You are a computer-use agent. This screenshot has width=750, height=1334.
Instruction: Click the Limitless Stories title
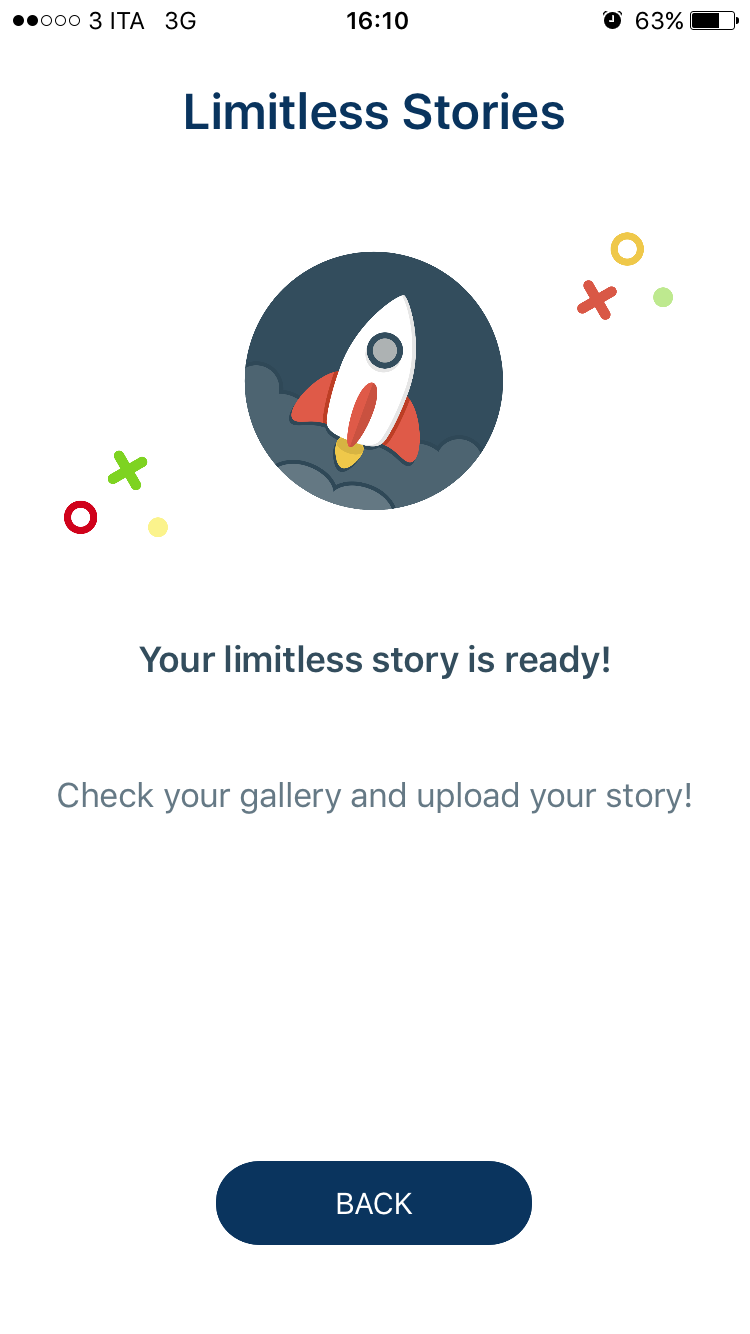(374, 111)
